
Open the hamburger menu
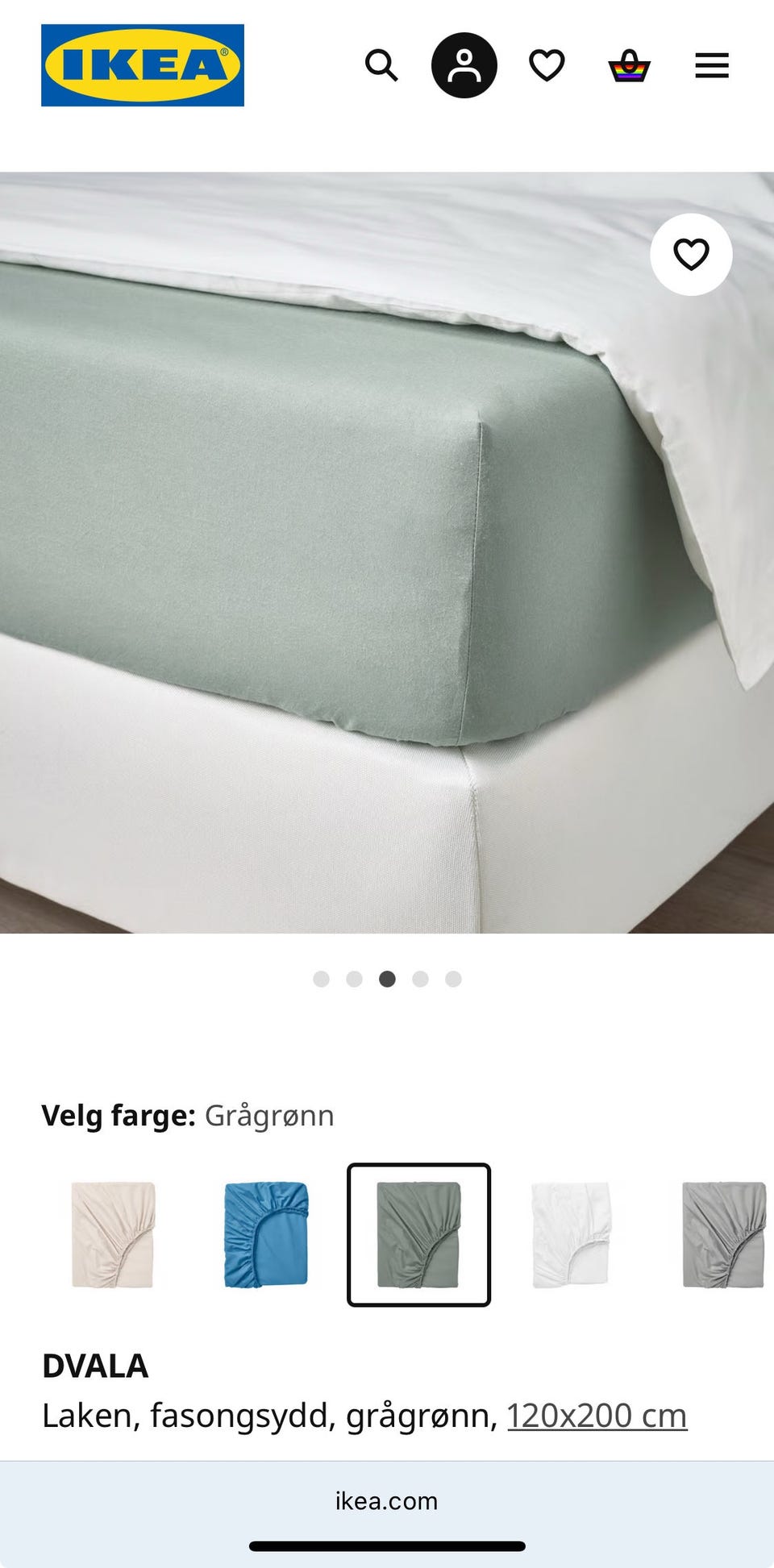[x=712, y=65]
